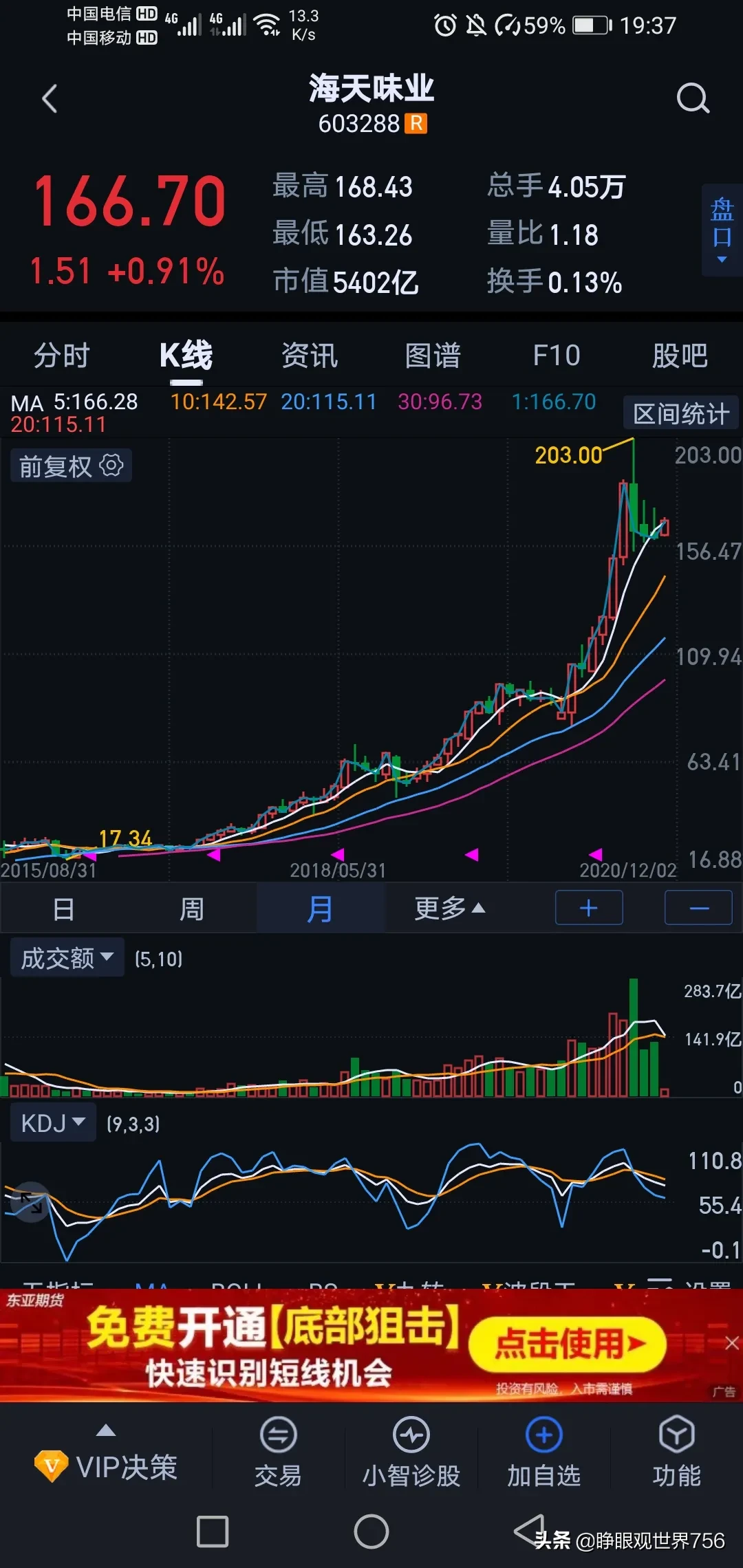The width and height of the screenshot is (743, 1568).
Task: Go back using the top-left arrow
Action: 50,99
